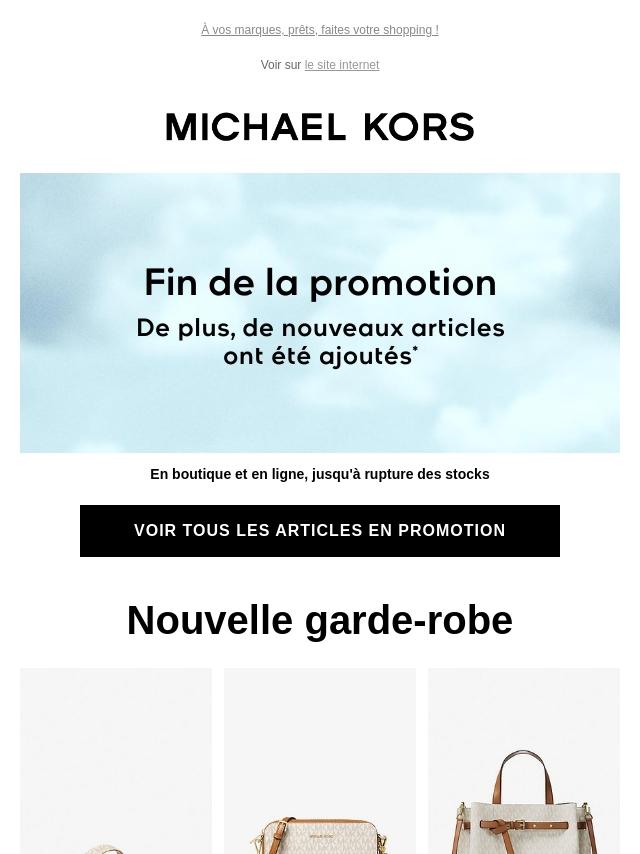Viewport: 640px width, 854px height.
Task: Open the 'Fin de la promotion' banner
Action: pyautogui.click(x=320, y=313)
